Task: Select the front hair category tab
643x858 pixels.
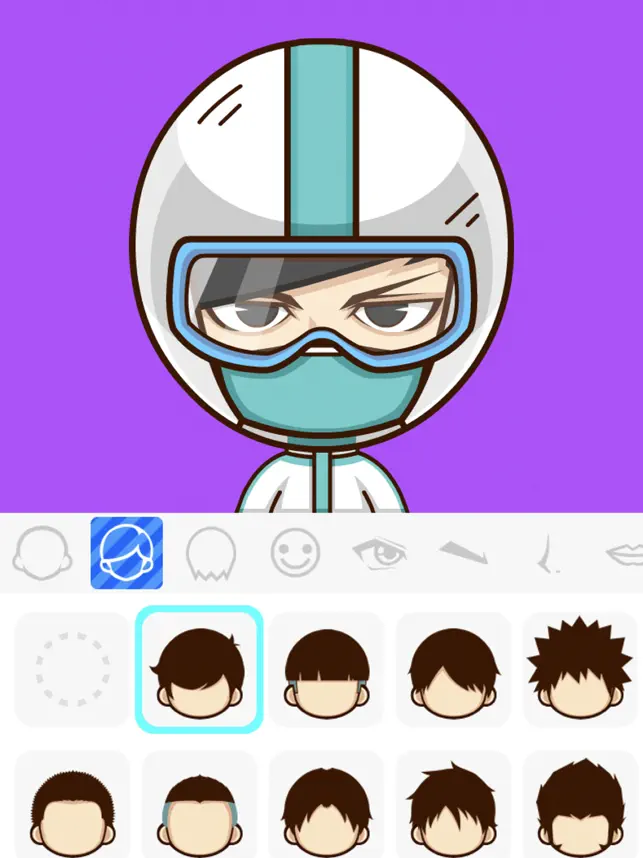Action: (127, 553)
